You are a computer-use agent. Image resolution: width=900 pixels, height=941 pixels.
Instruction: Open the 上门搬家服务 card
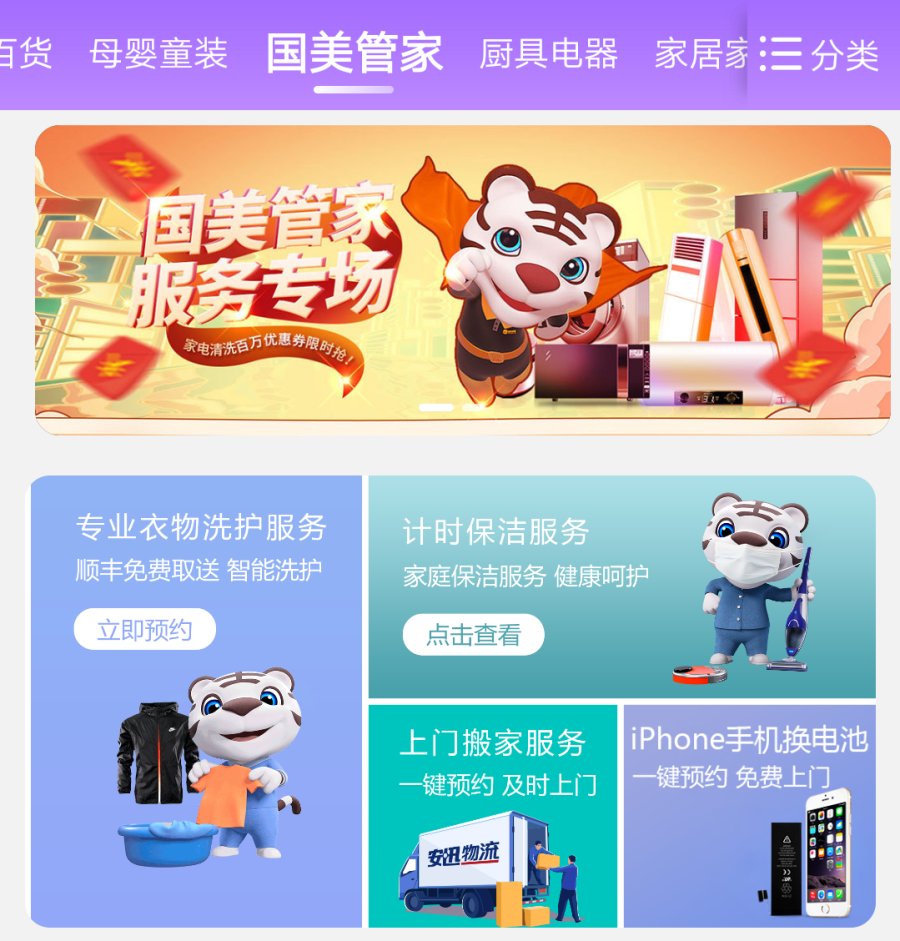tap(493, 815)
